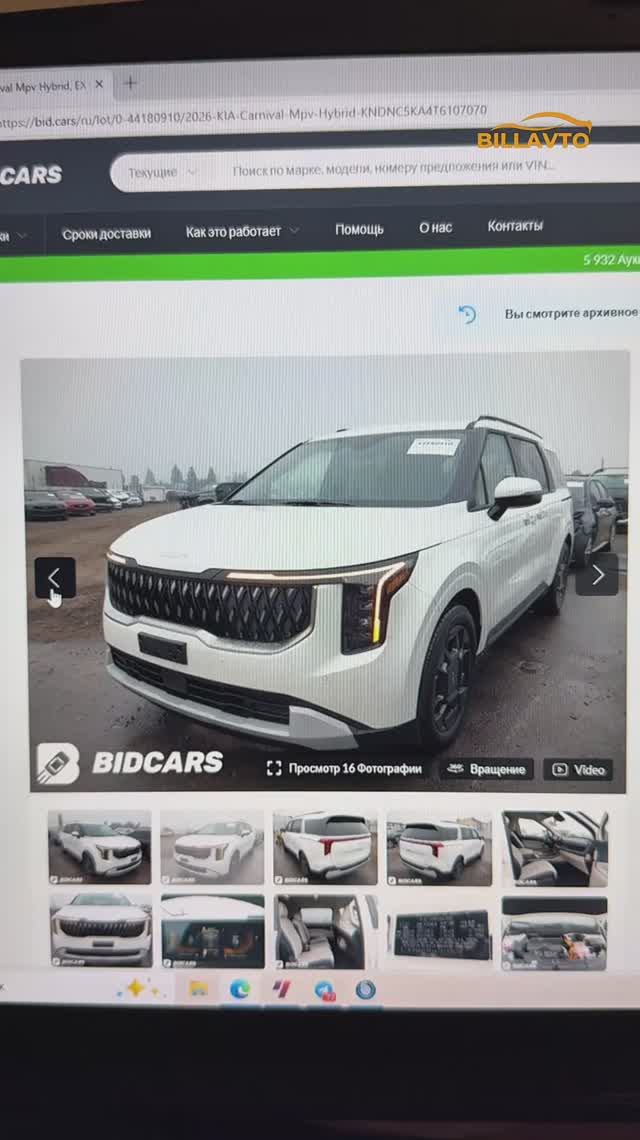The height and width of the screenshot is (1140, 640).
Task: Show the previous car photo
Action: [55, 577]
